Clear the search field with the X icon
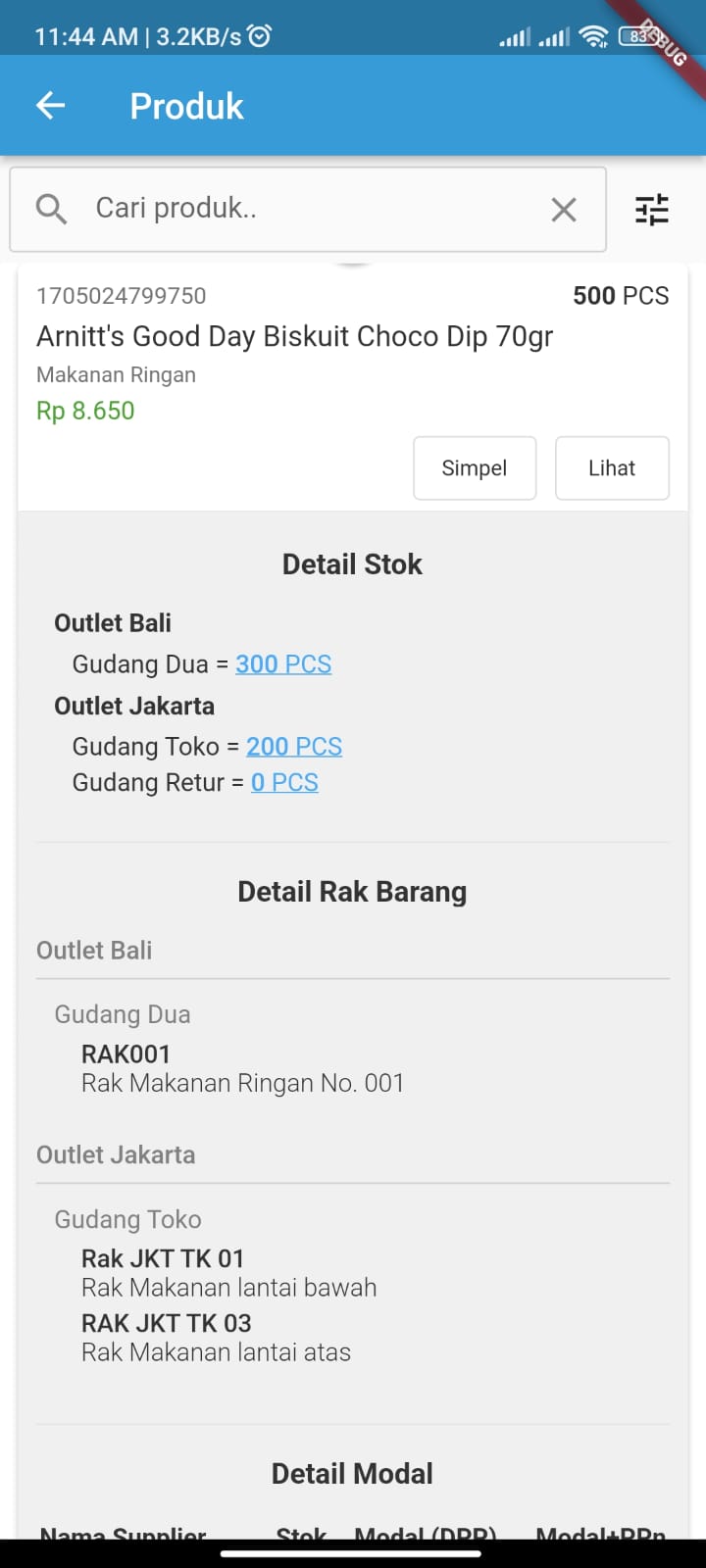This screenshot has height=1568, width=706. (564, 209)
